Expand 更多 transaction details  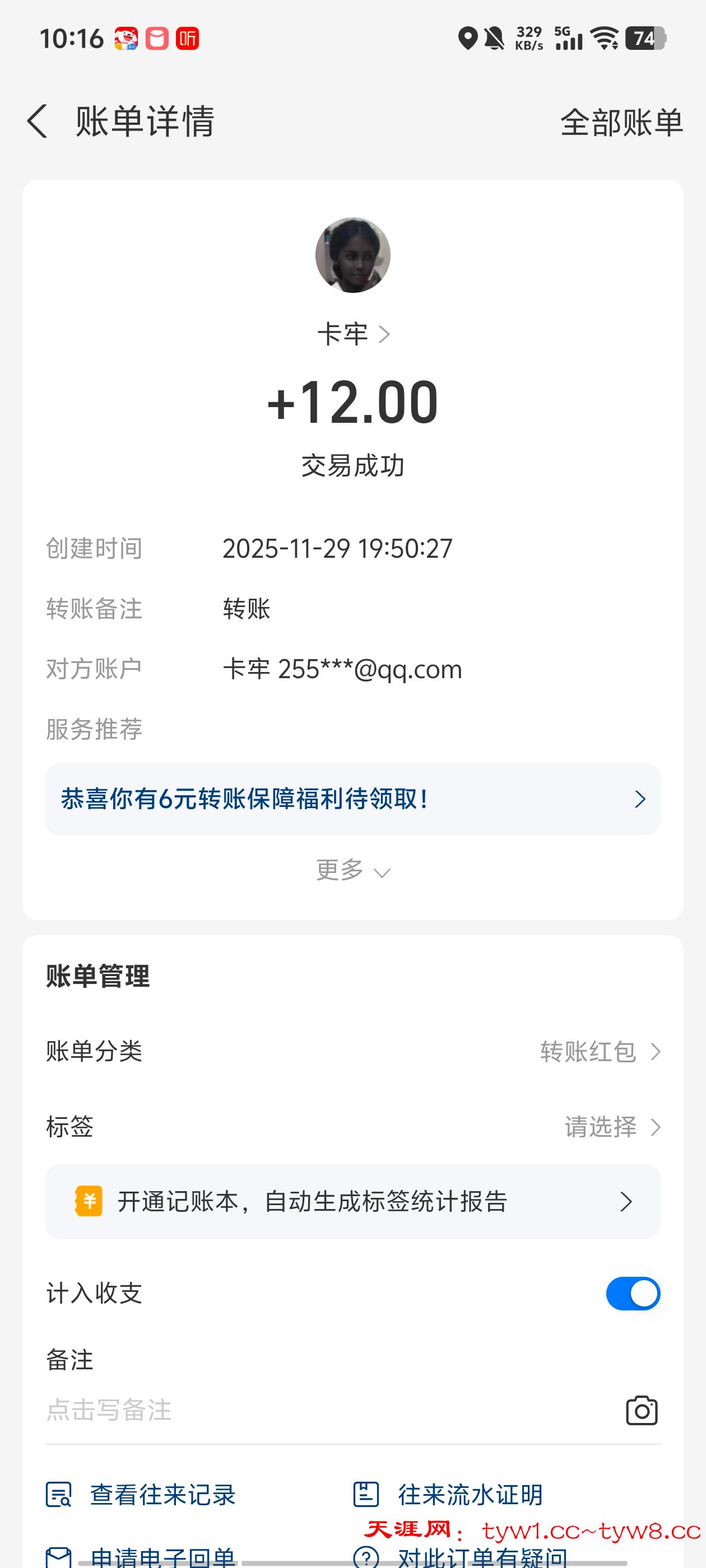point(352,870)
